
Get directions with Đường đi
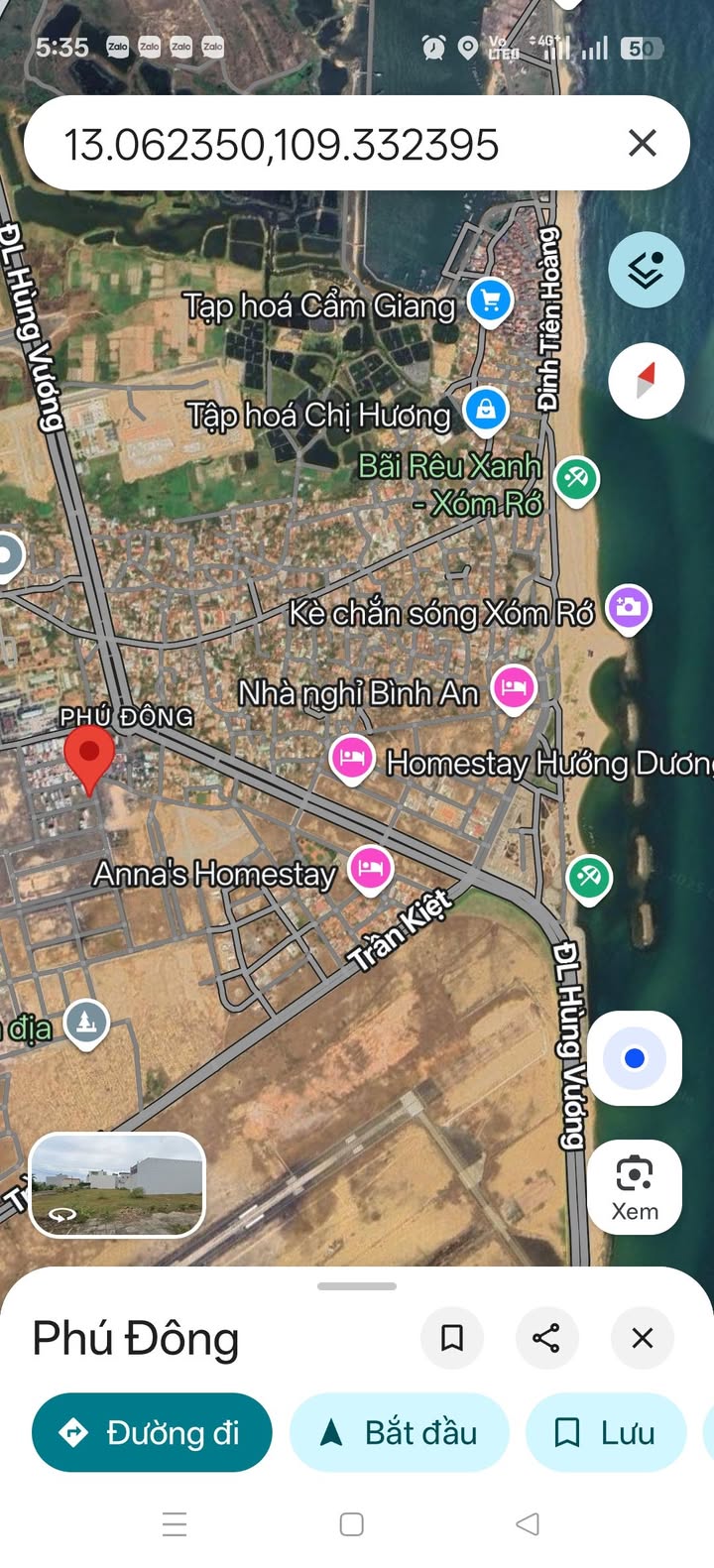point(152,1432)
